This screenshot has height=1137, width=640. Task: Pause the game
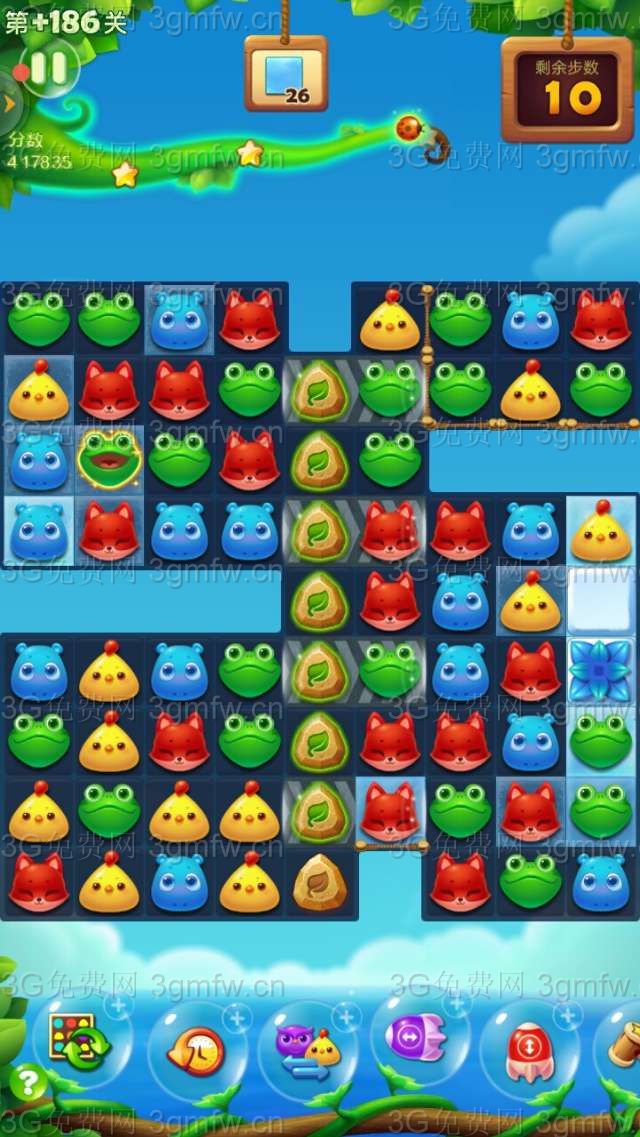(x=49, y=67)
